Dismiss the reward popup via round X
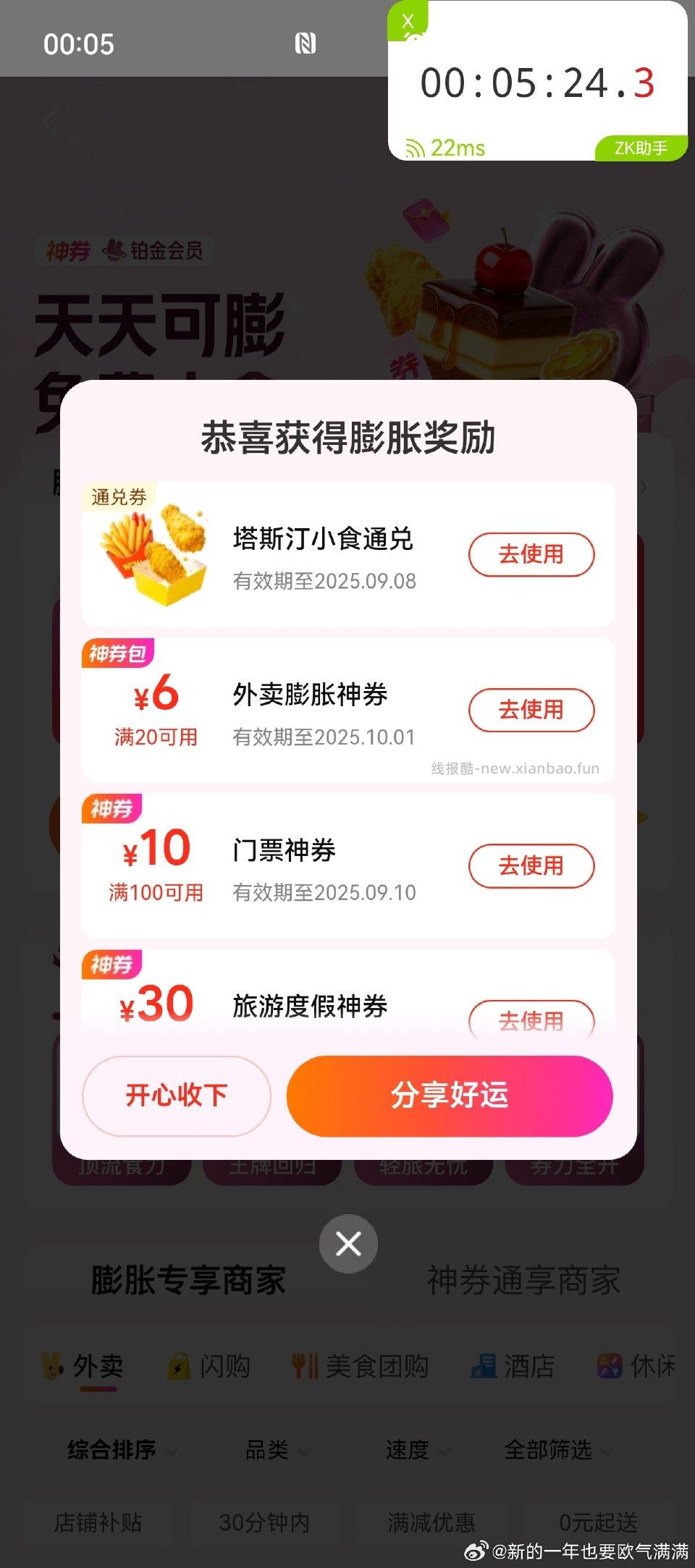 point(347,1243)
